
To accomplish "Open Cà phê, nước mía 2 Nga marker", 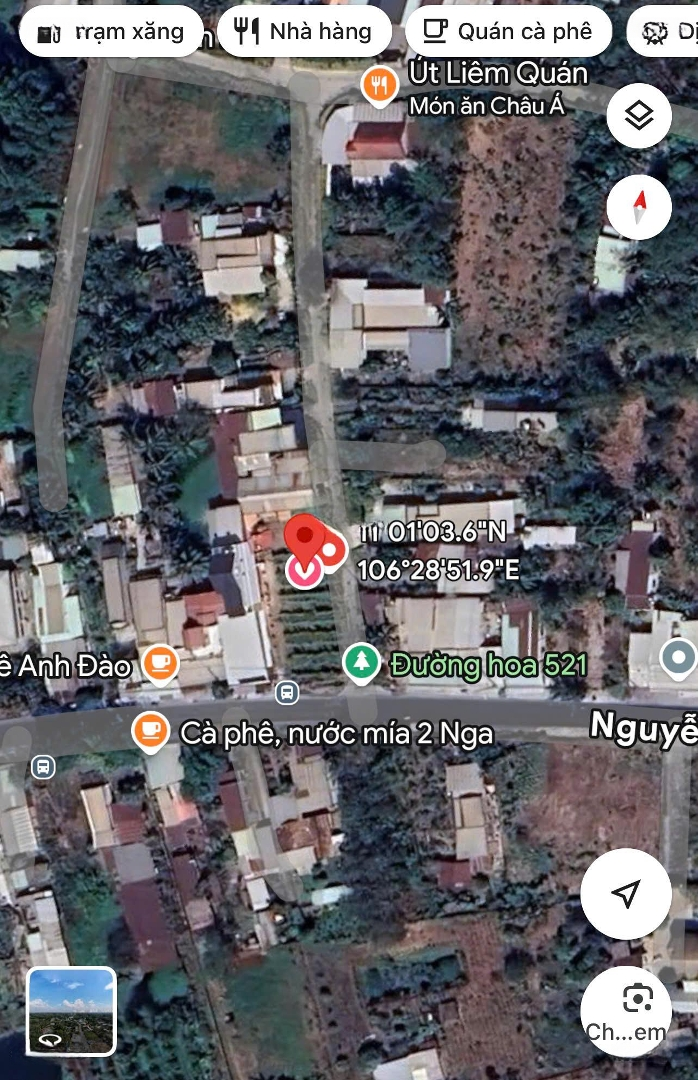I will coord(150,732).
